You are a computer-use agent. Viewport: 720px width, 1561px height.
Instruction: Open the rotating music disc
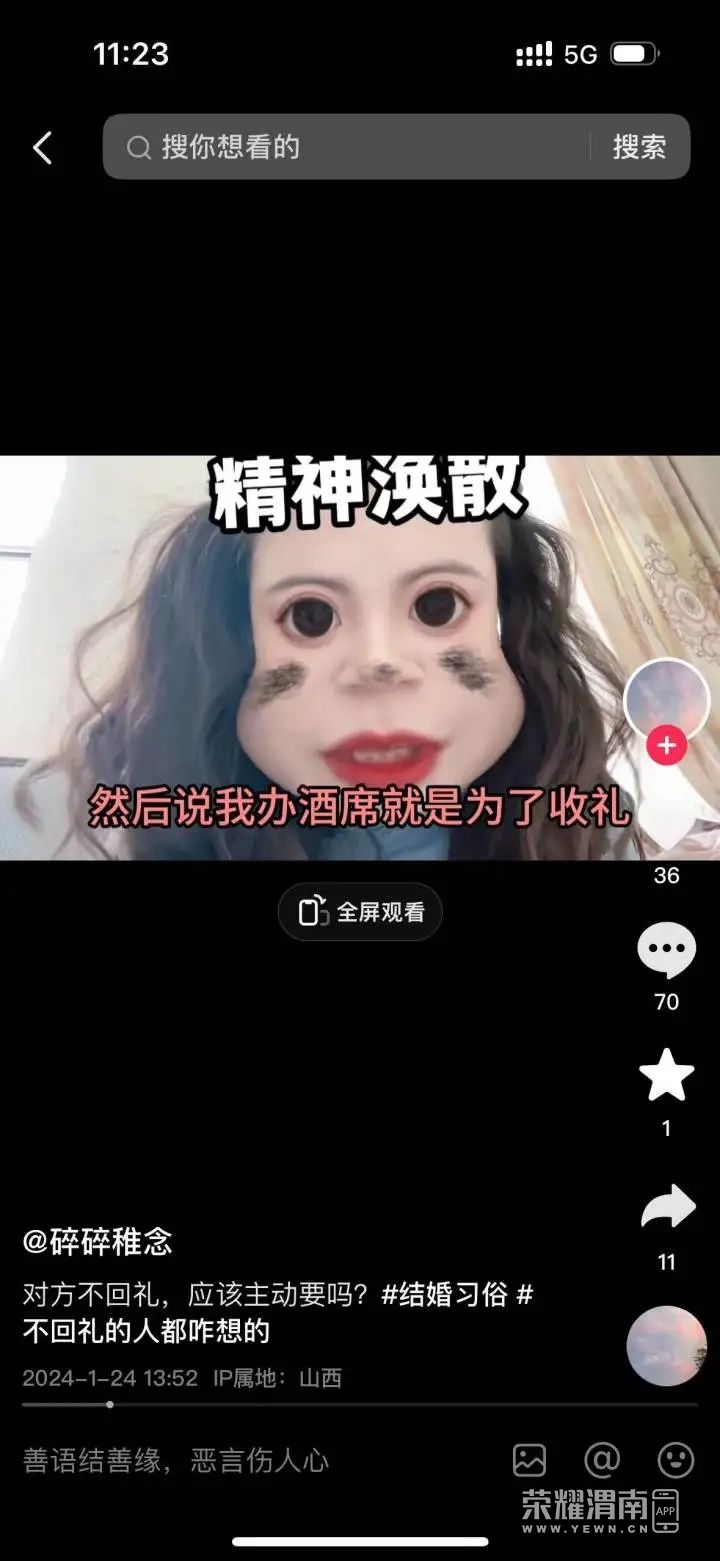pos(666,1346)
